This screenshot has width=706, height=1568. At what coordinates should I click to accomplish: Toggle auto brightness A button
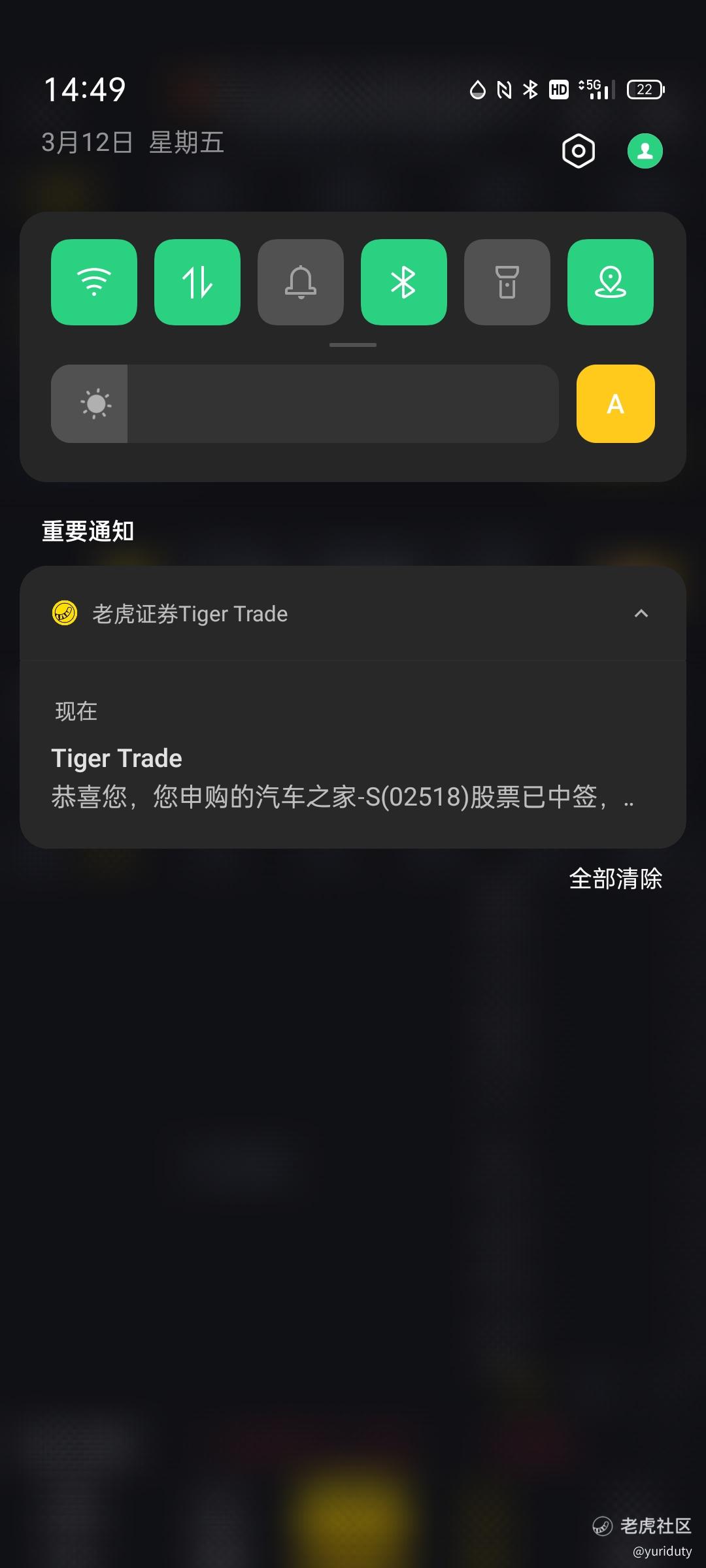(x=615, y=404)
